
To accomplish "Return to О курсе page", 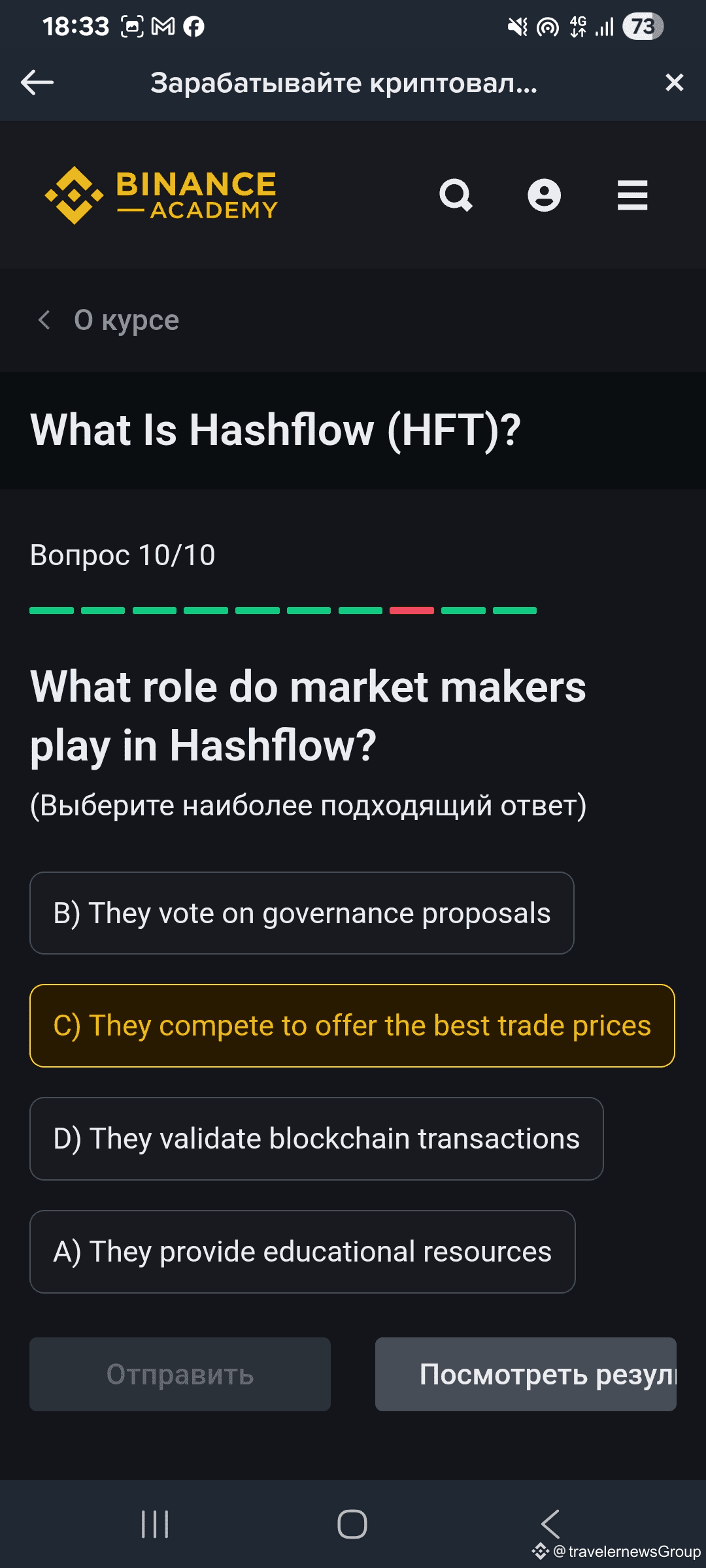I will [108, 320].
